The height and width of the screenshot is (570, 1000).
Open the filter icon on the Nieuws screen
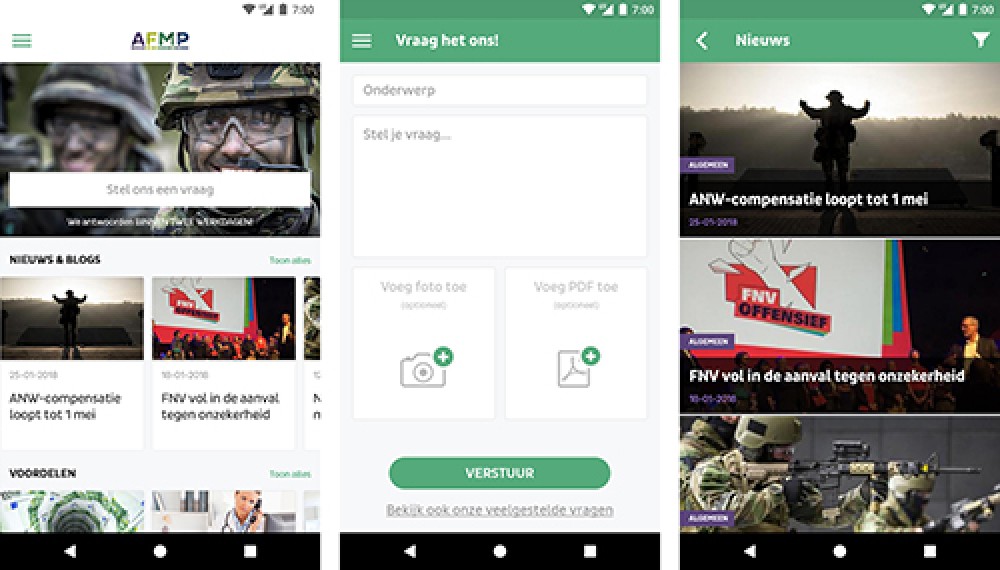(x=980, y=41)
